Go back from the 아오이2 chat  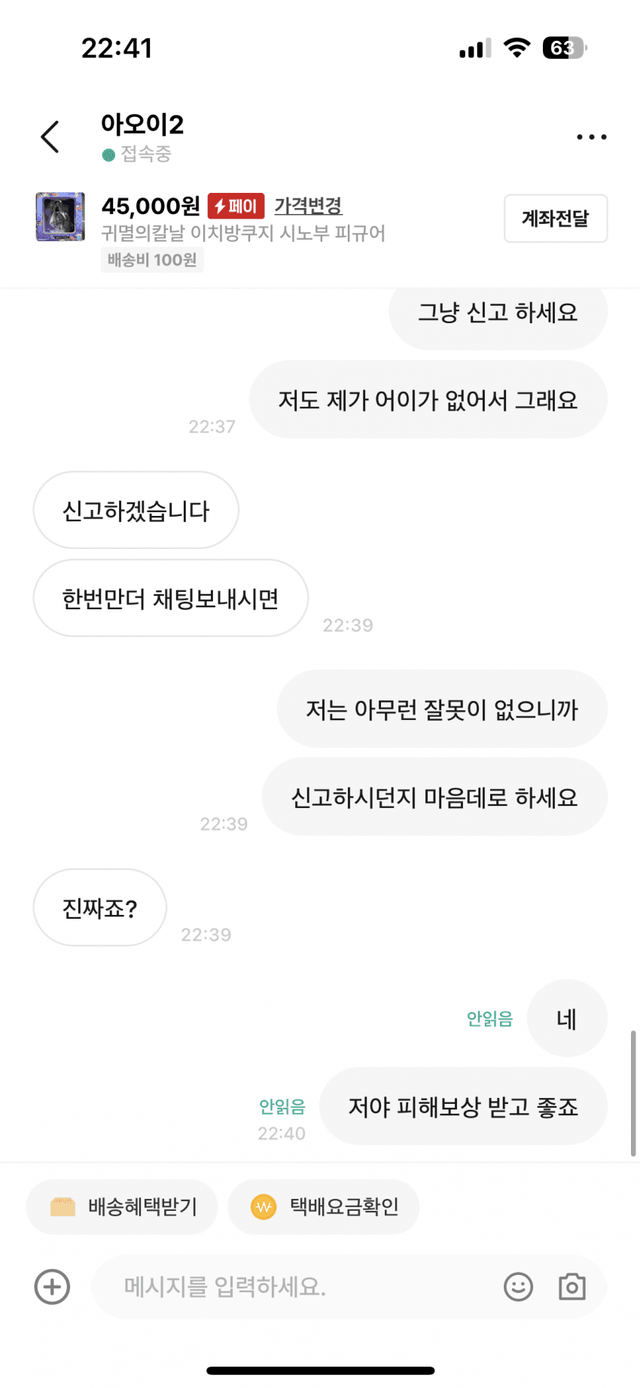[50, 137]
